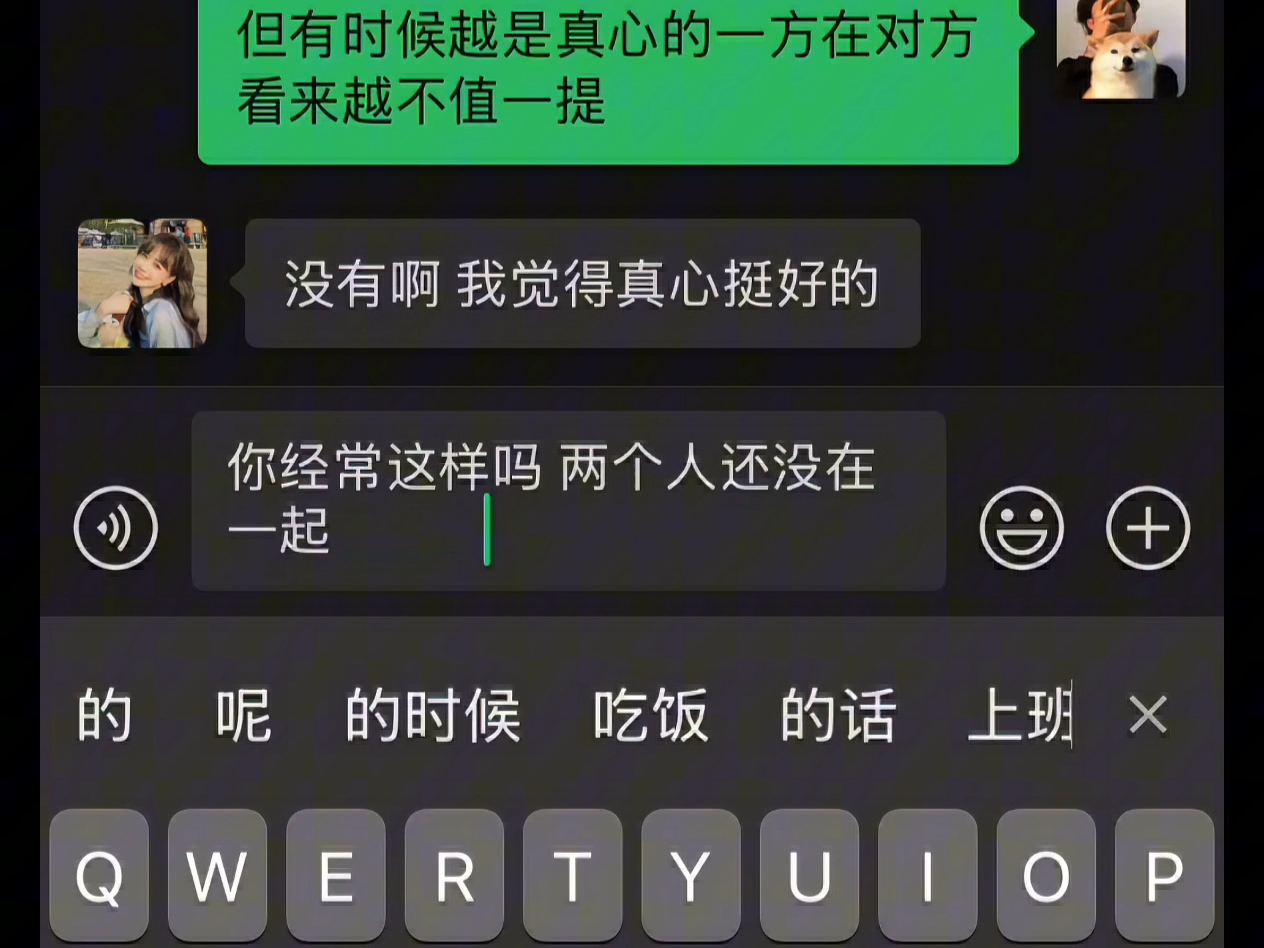Select the suggestion 的时候
Screen dimensions: 1264x948
(432, 716)
